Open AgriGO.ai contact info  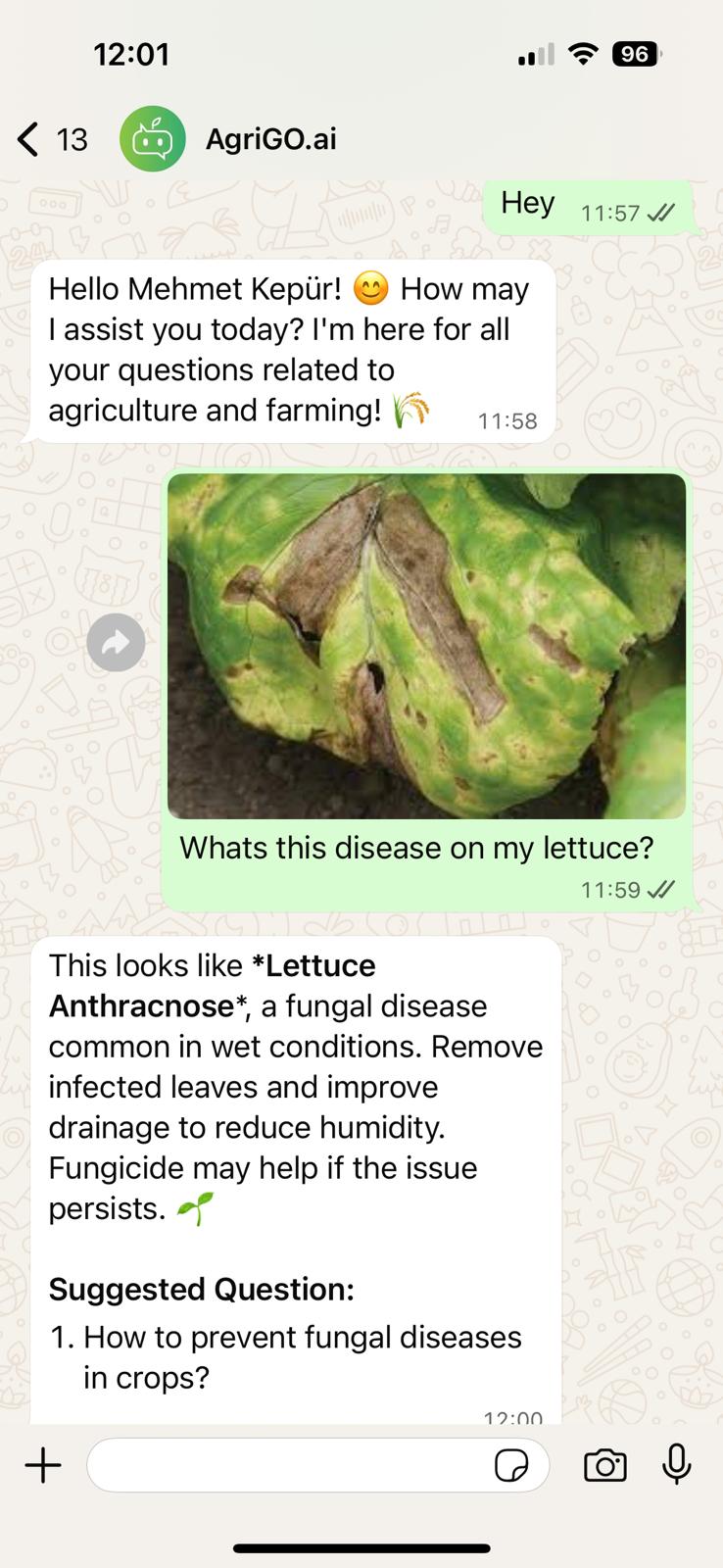[270, 139]
